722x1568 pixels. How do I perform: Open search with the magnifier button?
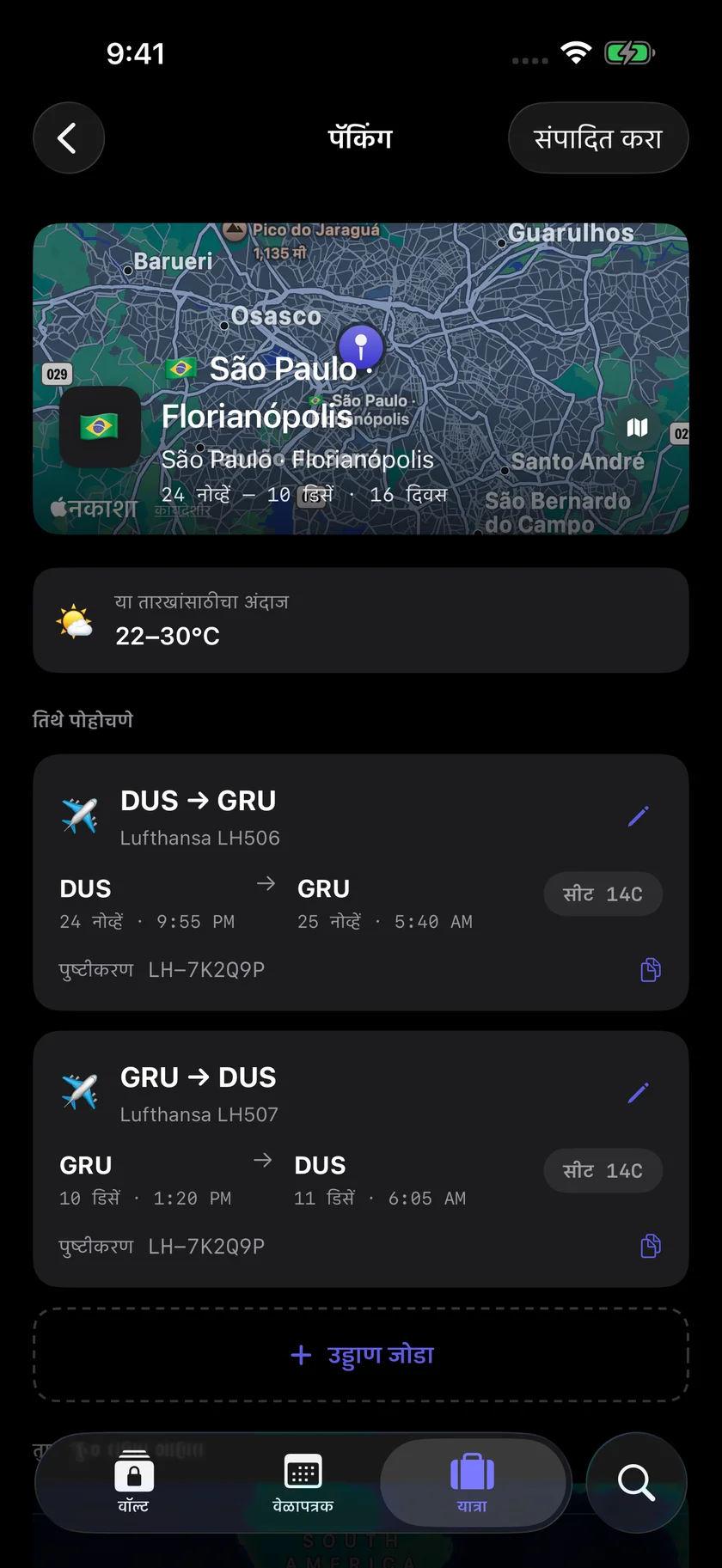click(x=636, y=1482)
